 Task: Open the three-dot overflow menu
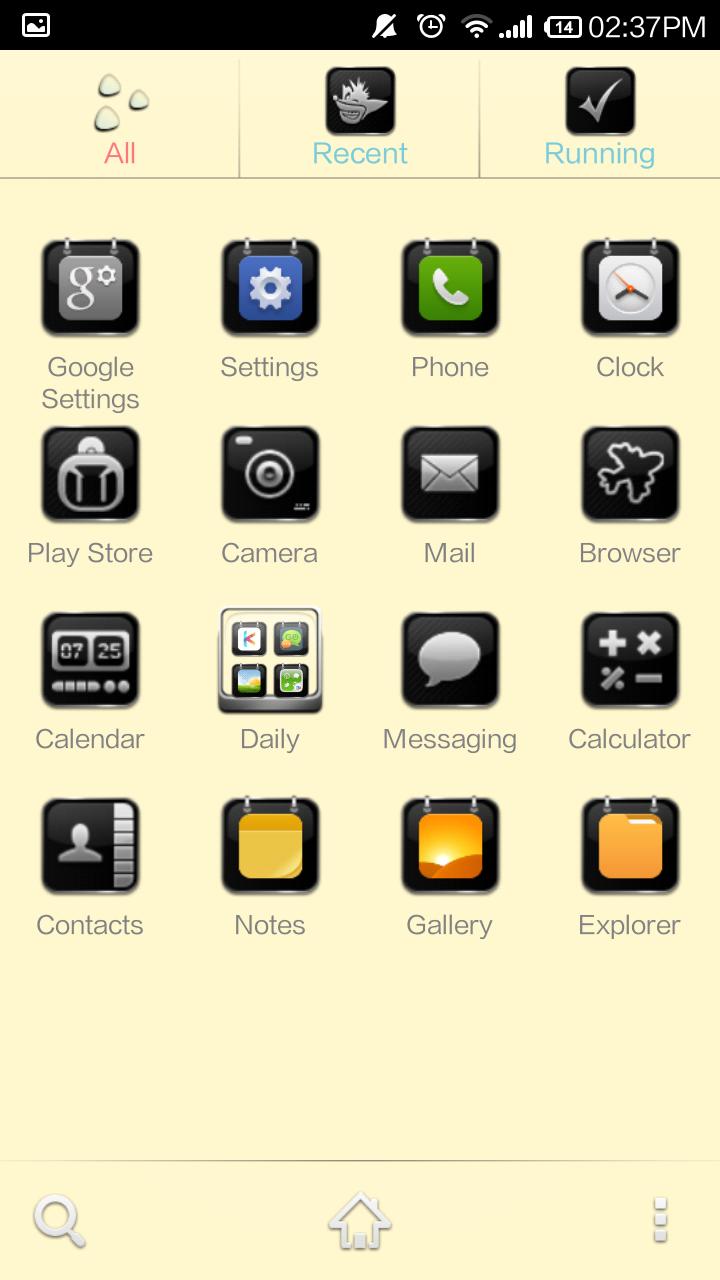(660, 1221)
